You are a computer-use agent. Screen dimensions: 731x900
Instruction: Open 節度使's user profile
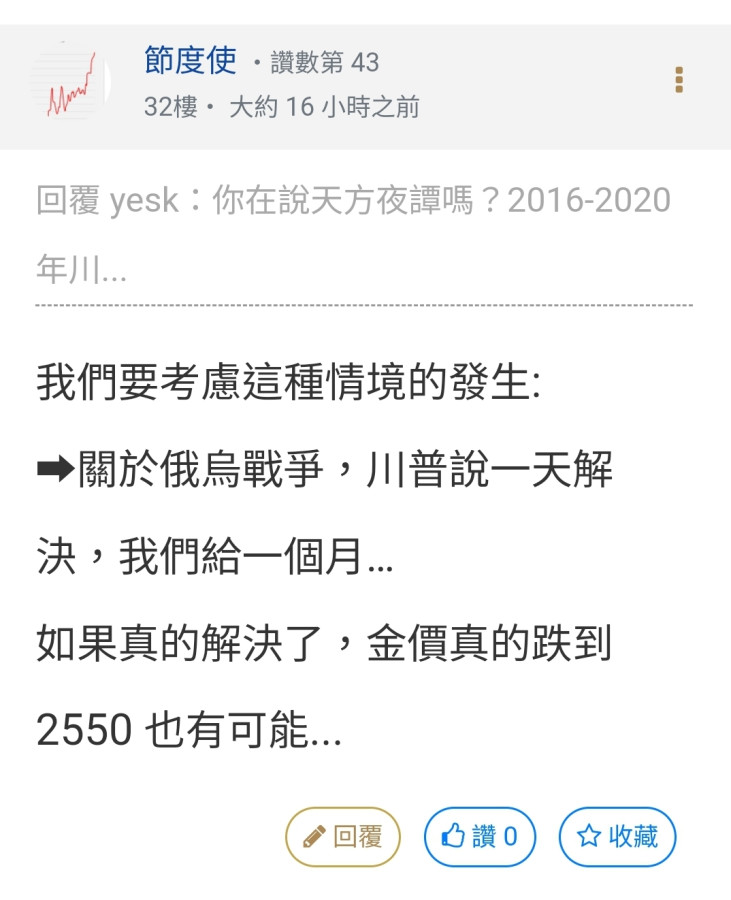coord(190,61)
